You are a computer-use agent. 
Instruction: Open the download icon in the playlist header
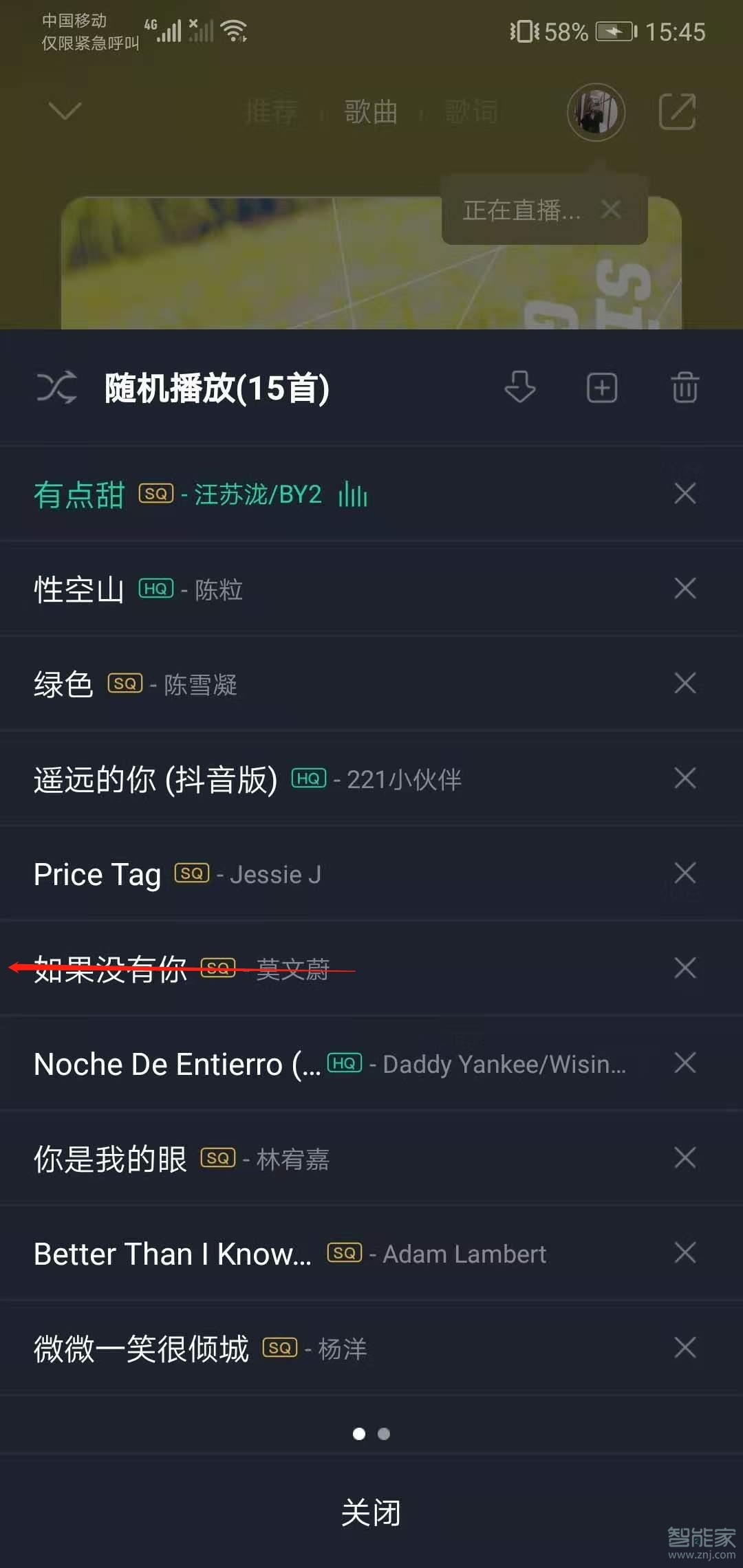519,387
